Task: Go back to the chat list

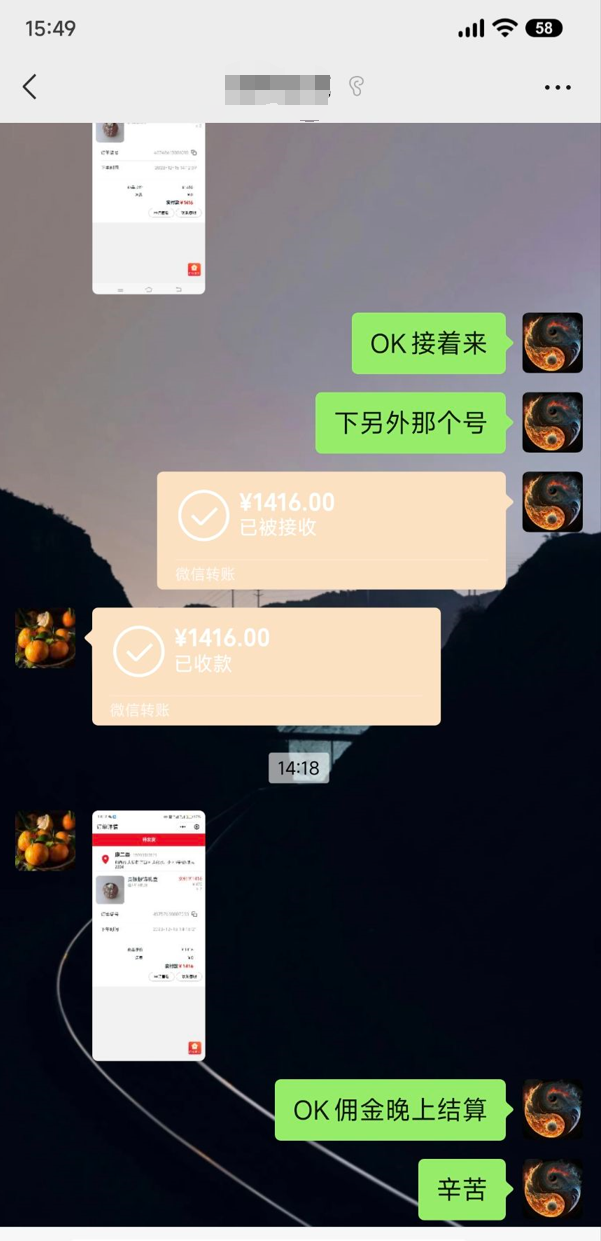Action: click(30, 87)
